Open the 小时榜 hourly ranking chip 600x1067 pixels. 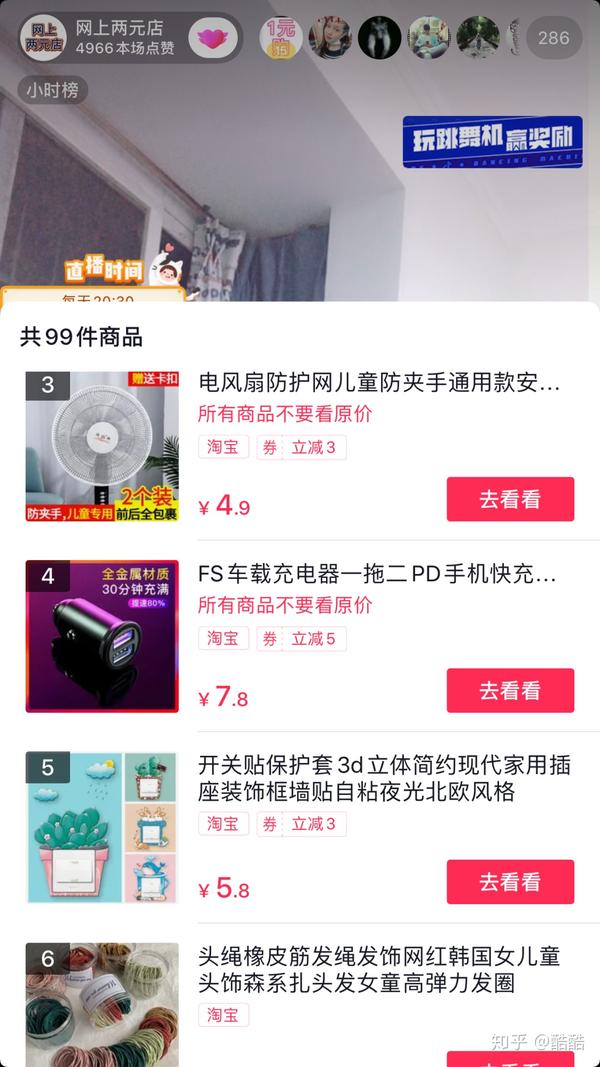[52, 90]
